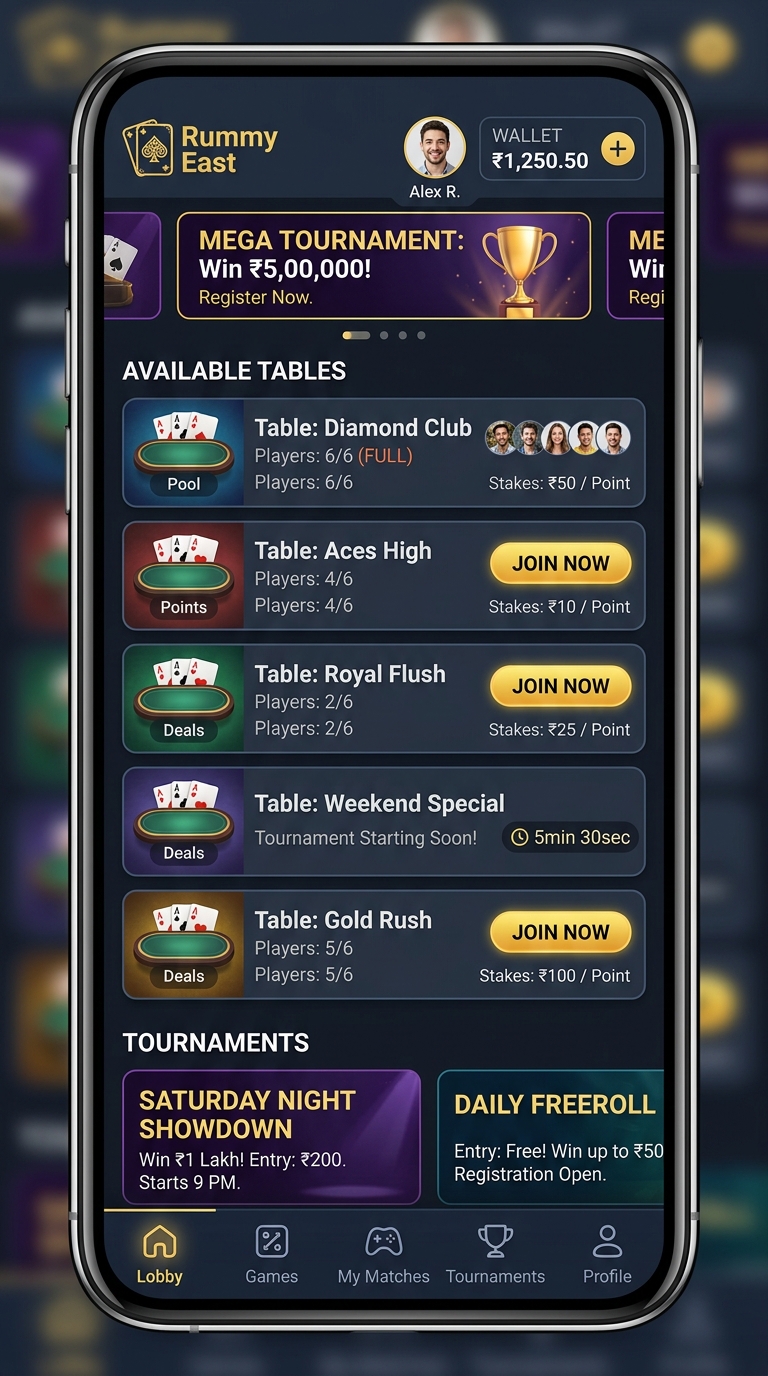Open Saturday Night Showdown tournament
768x1376 pixels.
tap(271, 1137)
